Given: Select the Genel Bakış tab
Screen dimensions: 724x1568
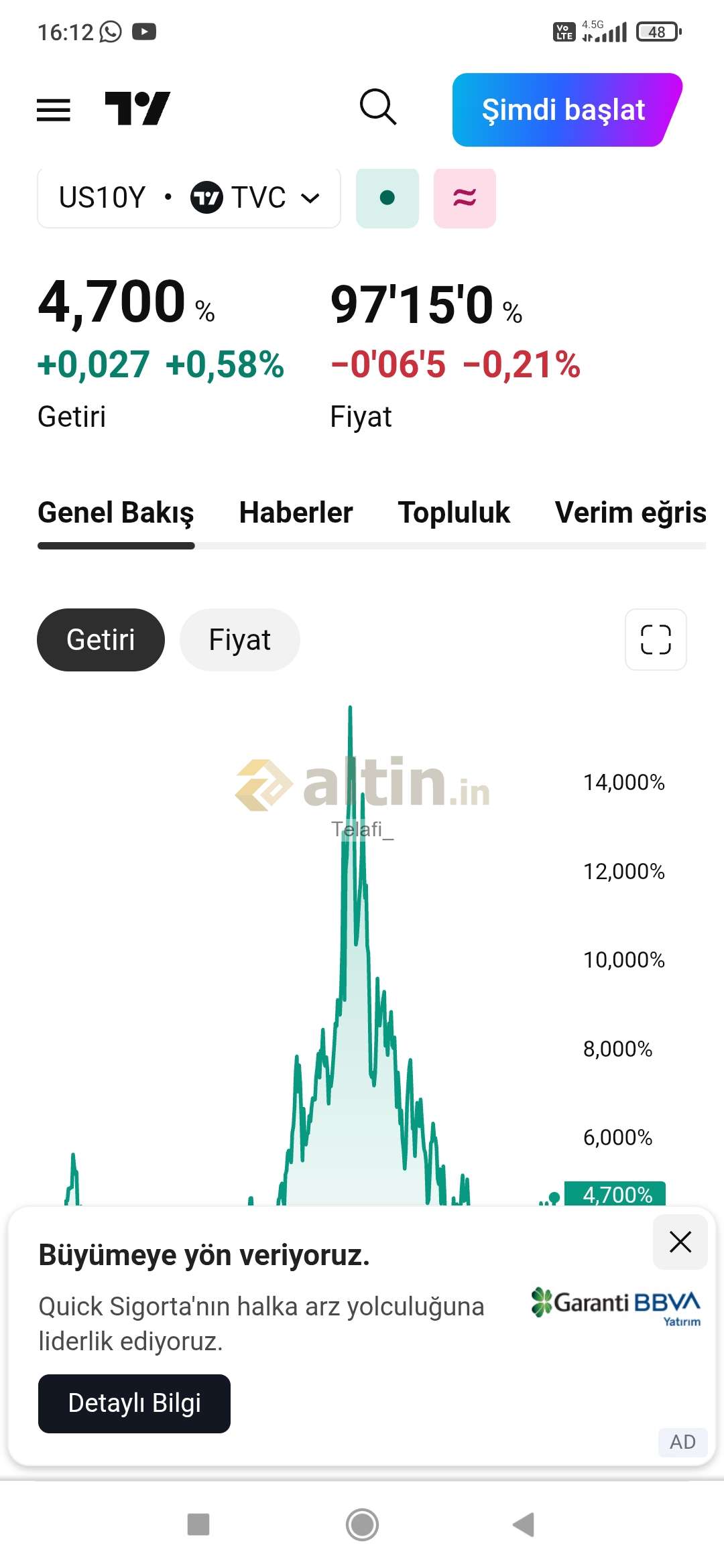Looking at the screenshot, I should click(x=116, y=513).
